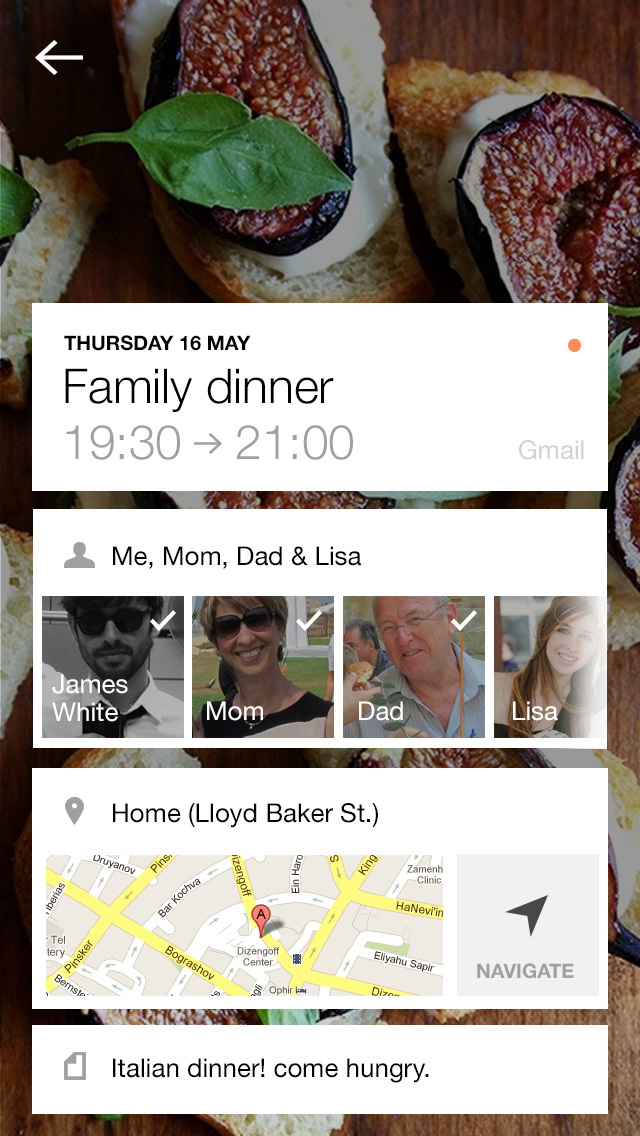Start navigation with the Navigate button
The height and width of the screenshot is (1136, 640).
527,925
